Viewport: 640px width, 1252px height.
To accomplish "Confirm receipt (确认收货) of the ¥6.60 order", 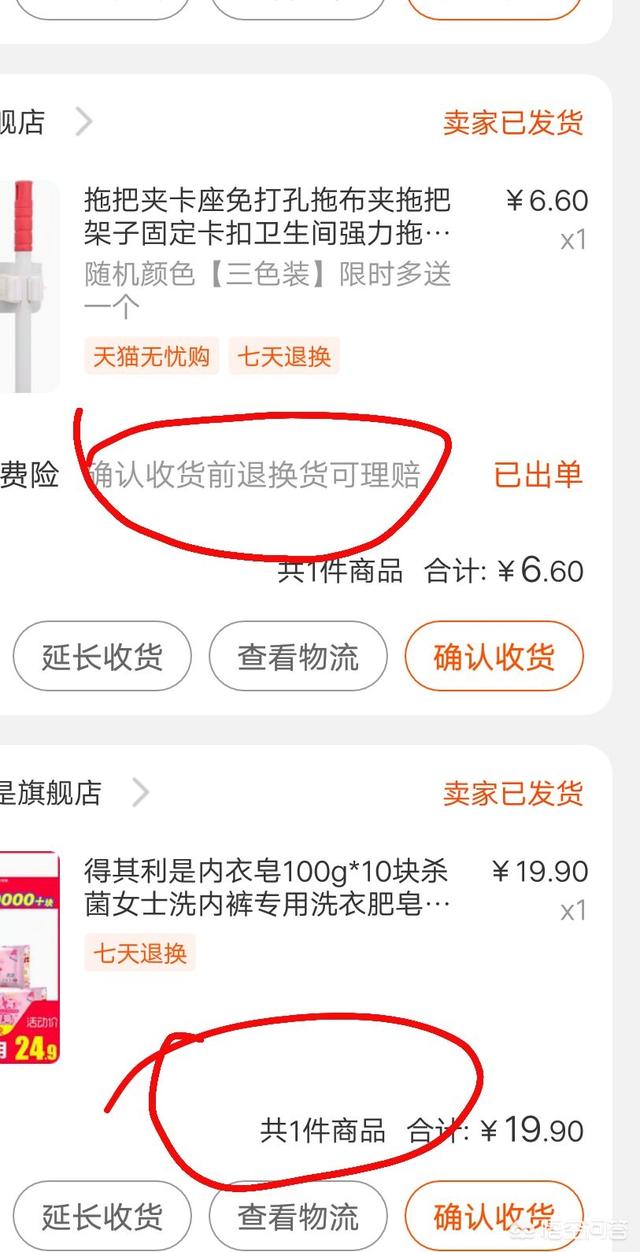I will coord(493,657).
